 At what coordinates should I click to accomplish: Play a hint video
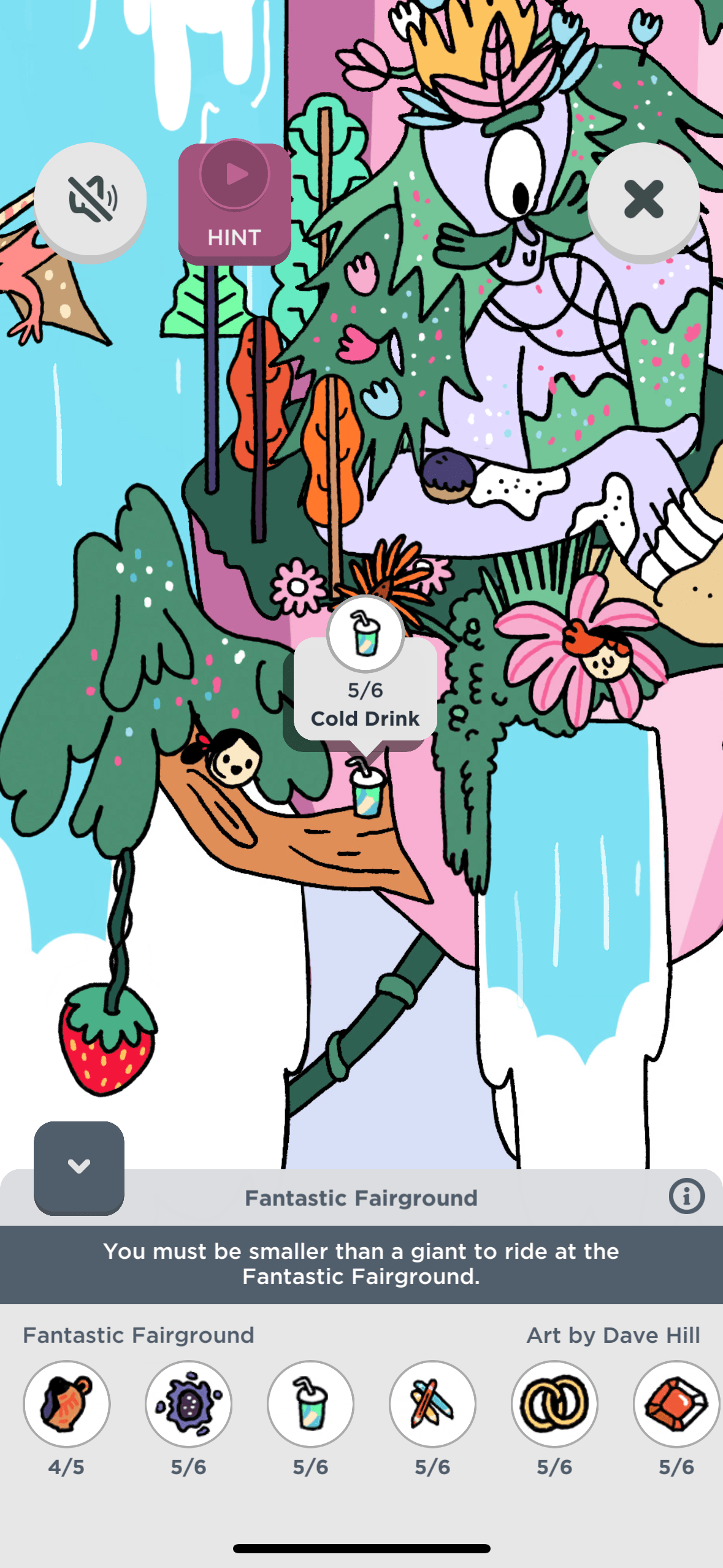pos(235,202)
